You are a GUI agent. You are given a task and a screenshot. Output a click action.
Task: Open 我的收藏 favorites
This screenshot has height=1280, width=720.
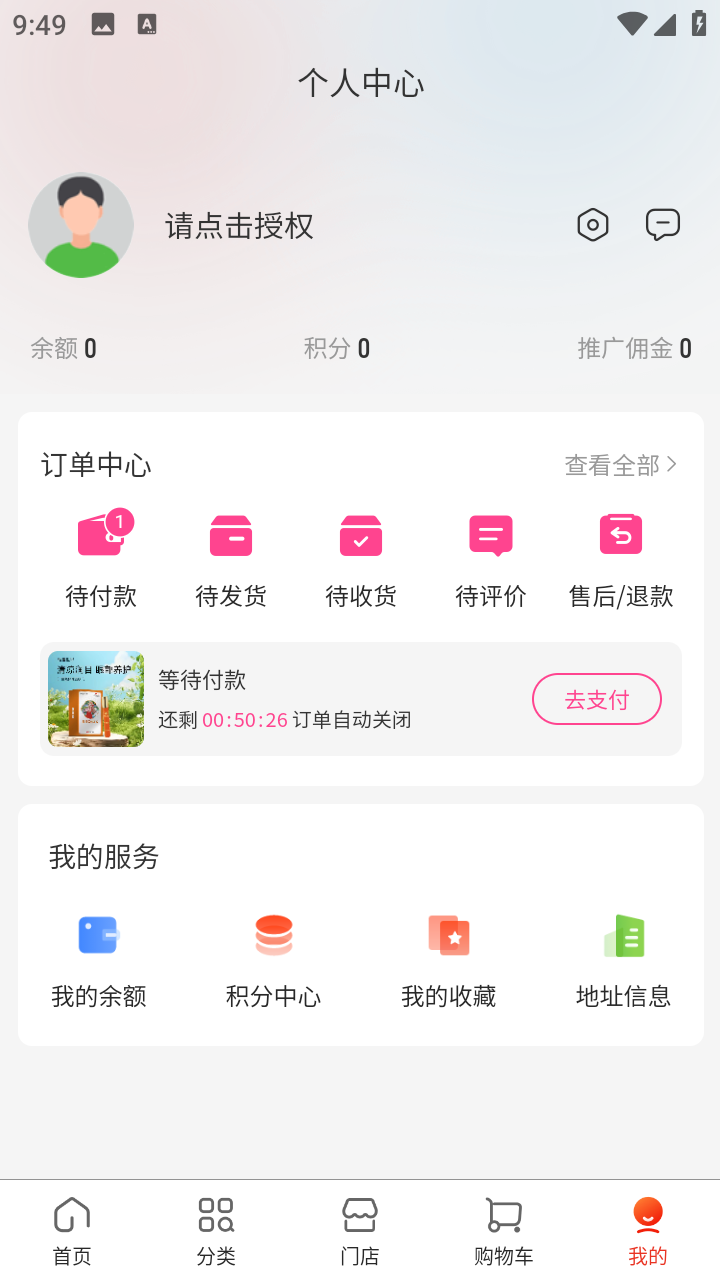coord(449,959)
